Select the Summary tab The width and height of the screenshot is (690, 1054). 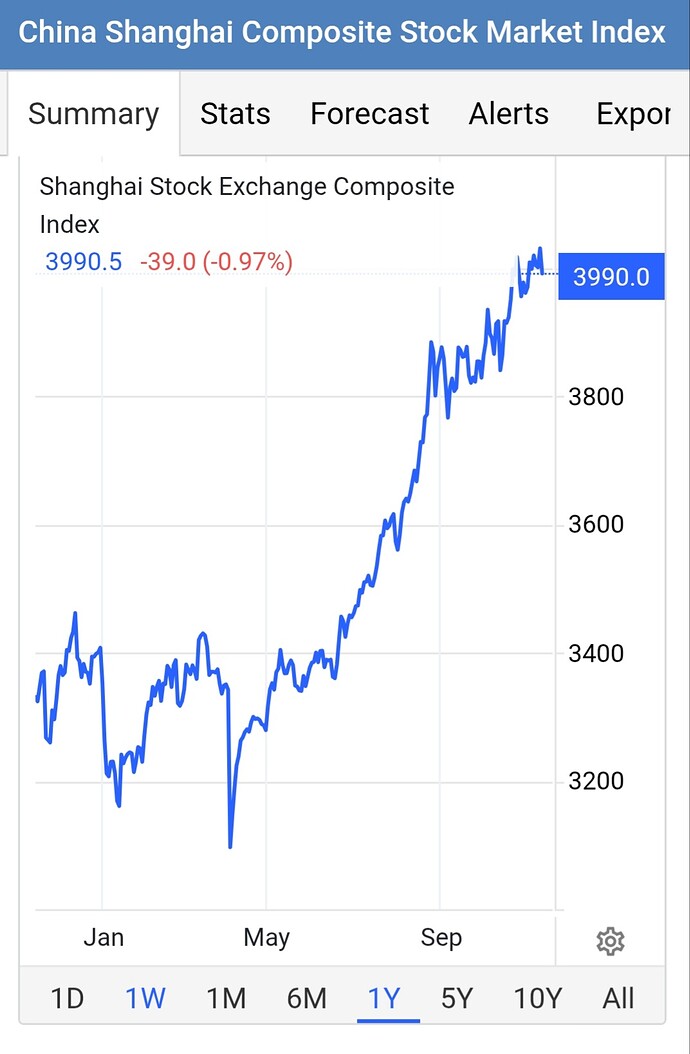(x=94, y=114)
